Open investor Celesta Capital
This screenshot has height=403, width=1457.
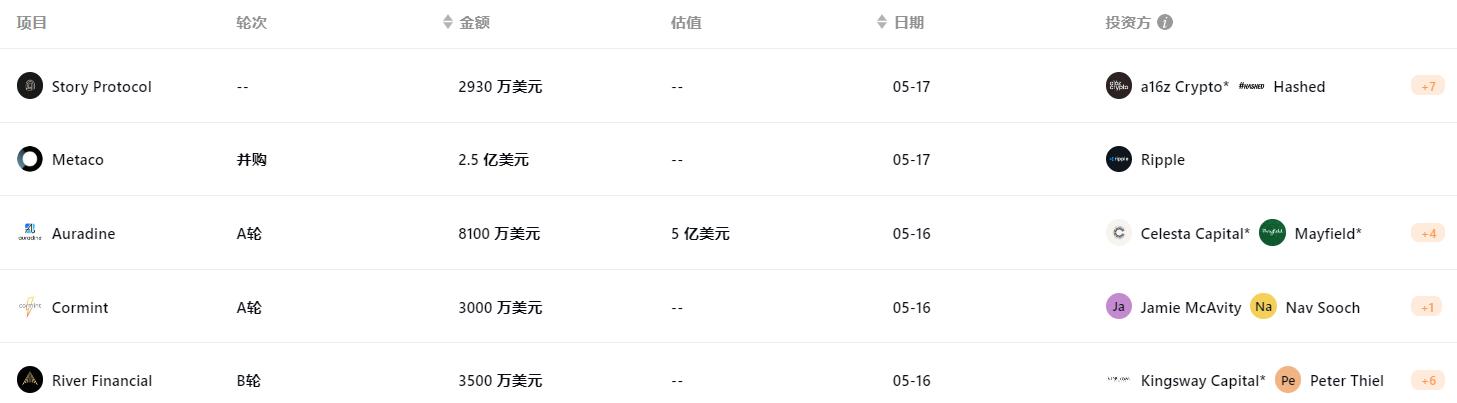tap(1194, 234)
